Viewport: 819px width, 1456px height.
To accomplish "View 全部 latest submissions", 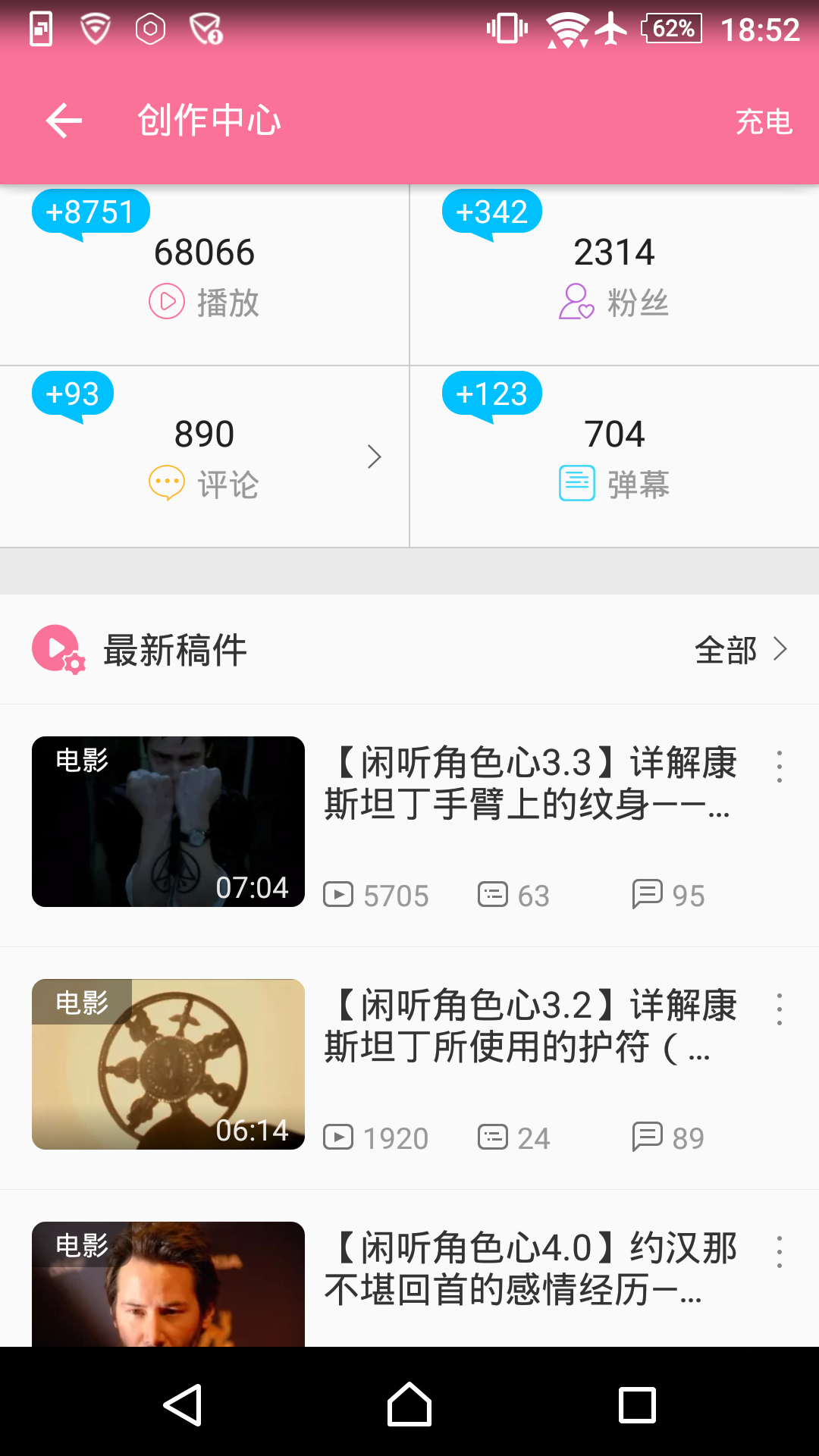I will tap(740, 650).
